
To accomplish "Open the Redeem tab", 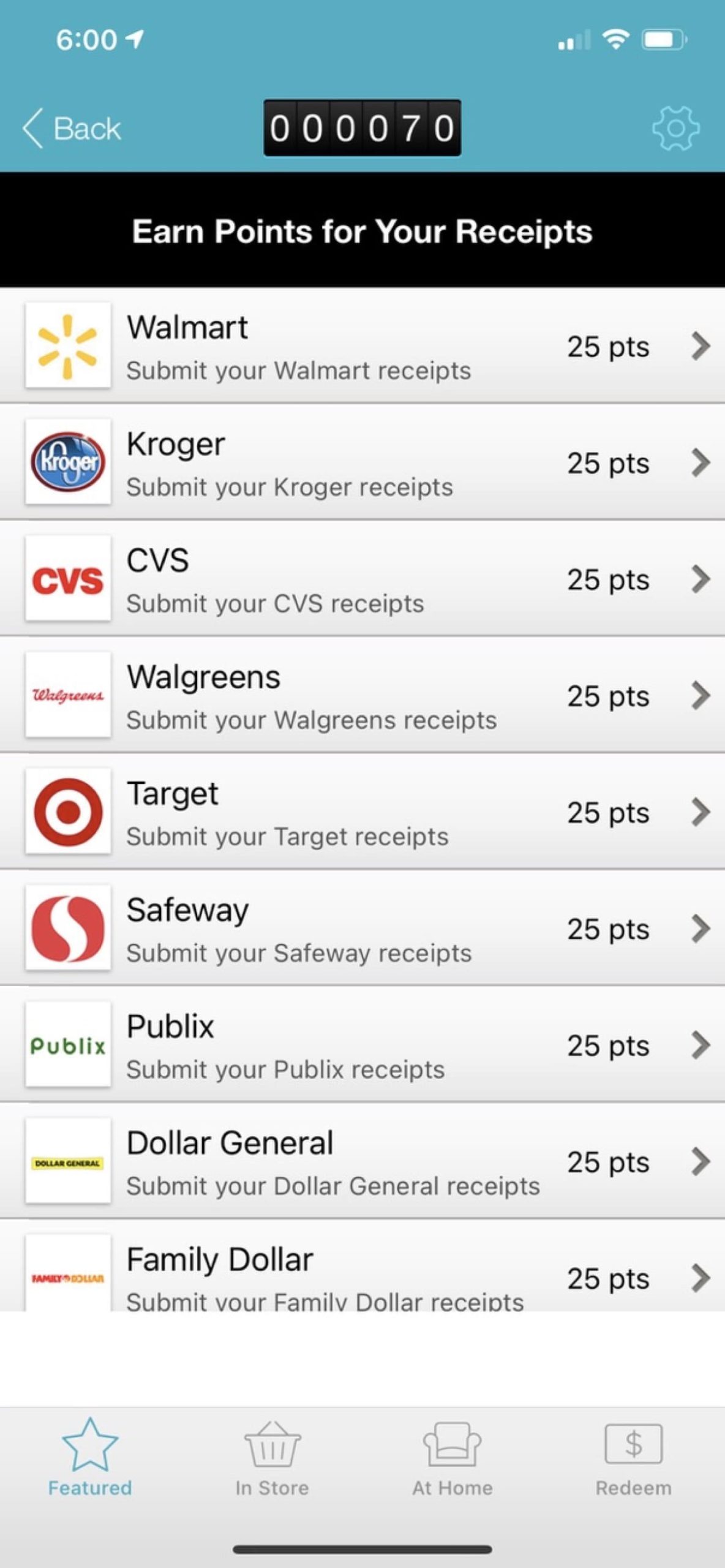I will (633, 1458).
